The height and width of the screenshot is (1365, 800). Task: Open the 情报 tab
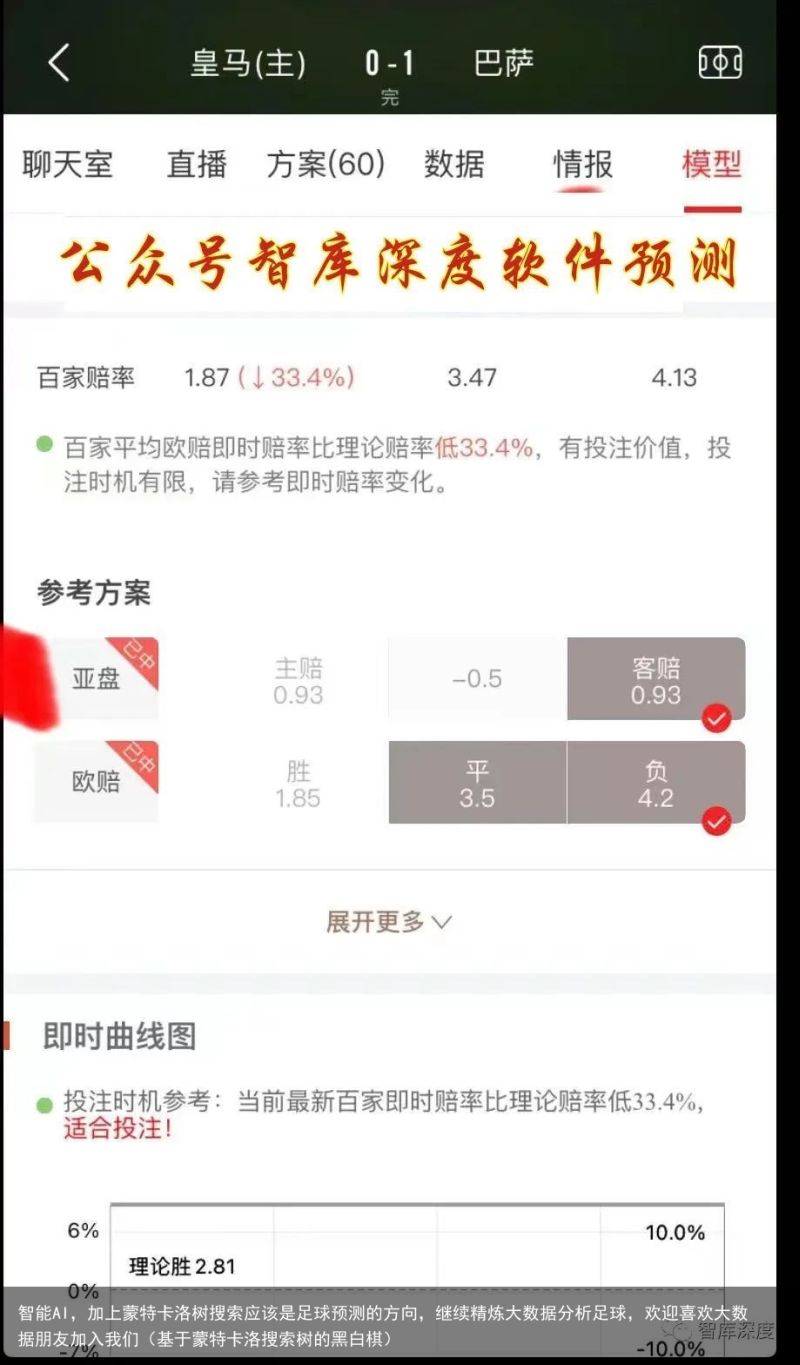(583, 164)
